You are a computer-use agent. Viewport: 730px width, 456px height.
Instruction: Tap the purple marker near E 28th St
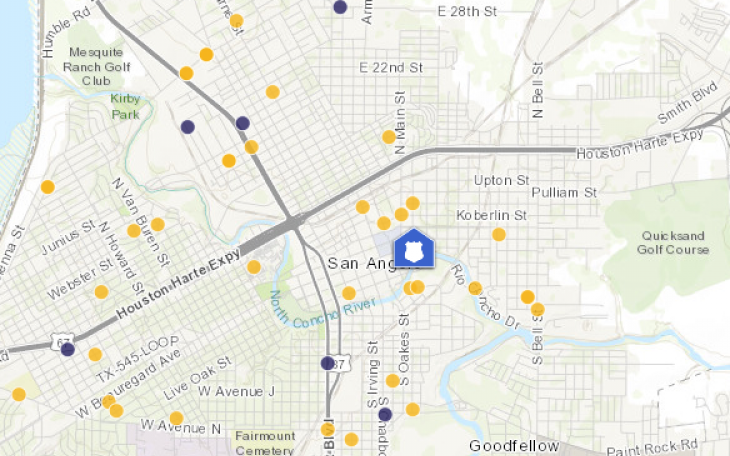point(340,7)
